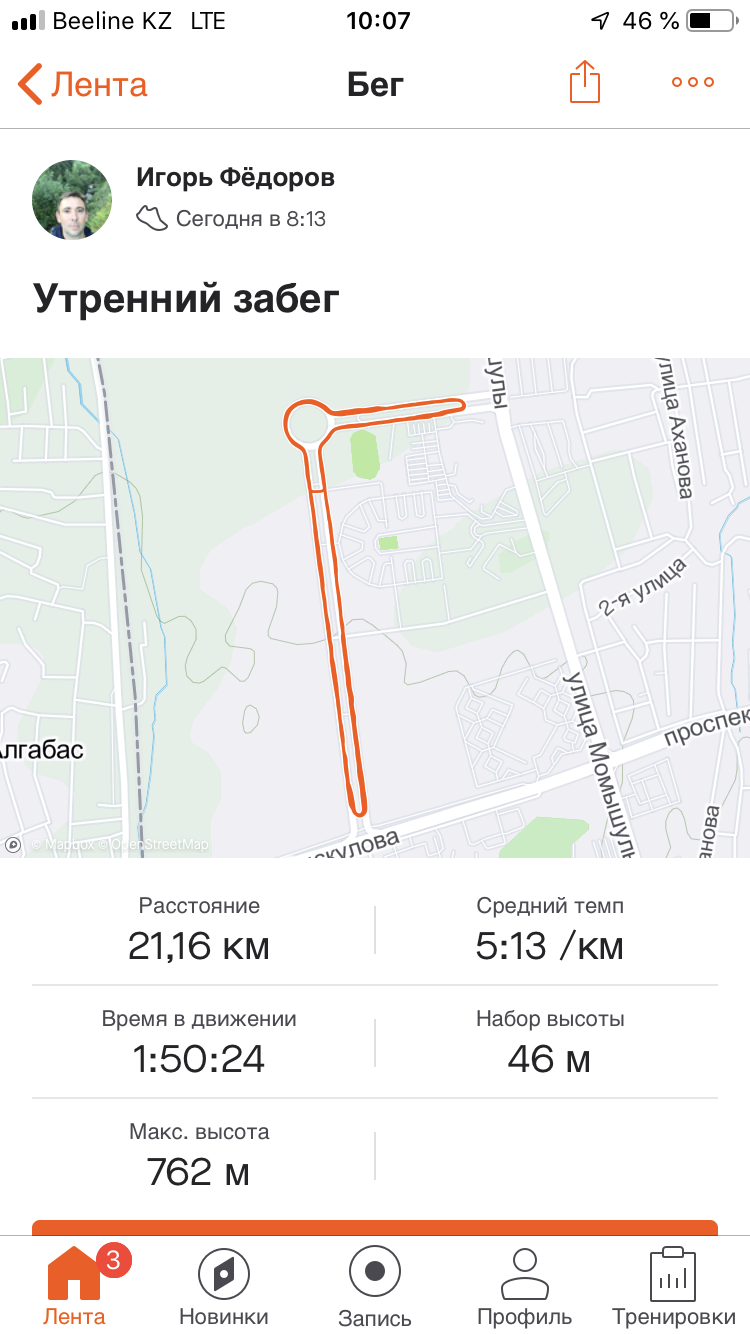This screenshot has height=1334, width=750.
Task: Go back to Лента feed
Action: point(82,84)
